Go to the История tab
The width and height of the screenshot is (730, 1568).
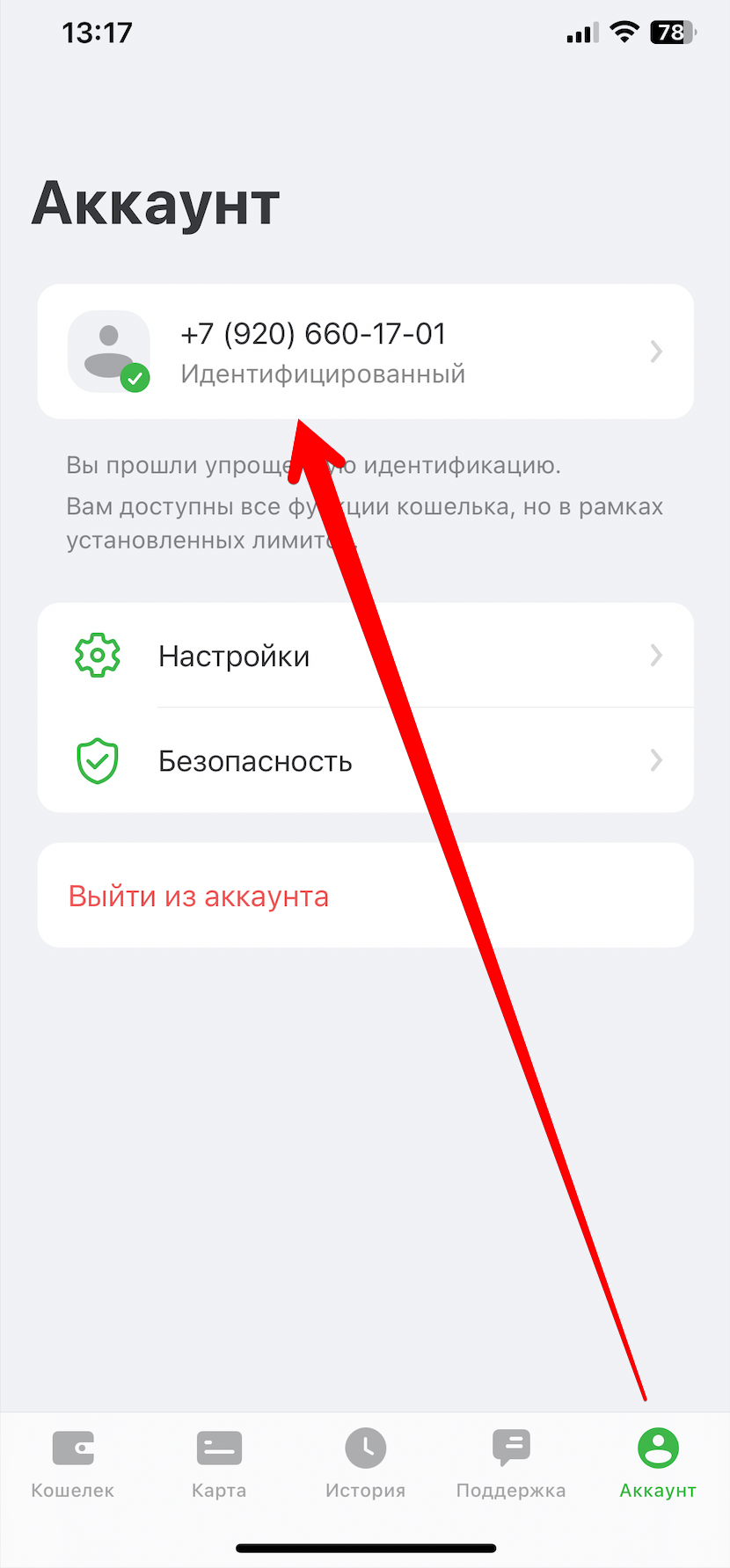point(365,1463)
